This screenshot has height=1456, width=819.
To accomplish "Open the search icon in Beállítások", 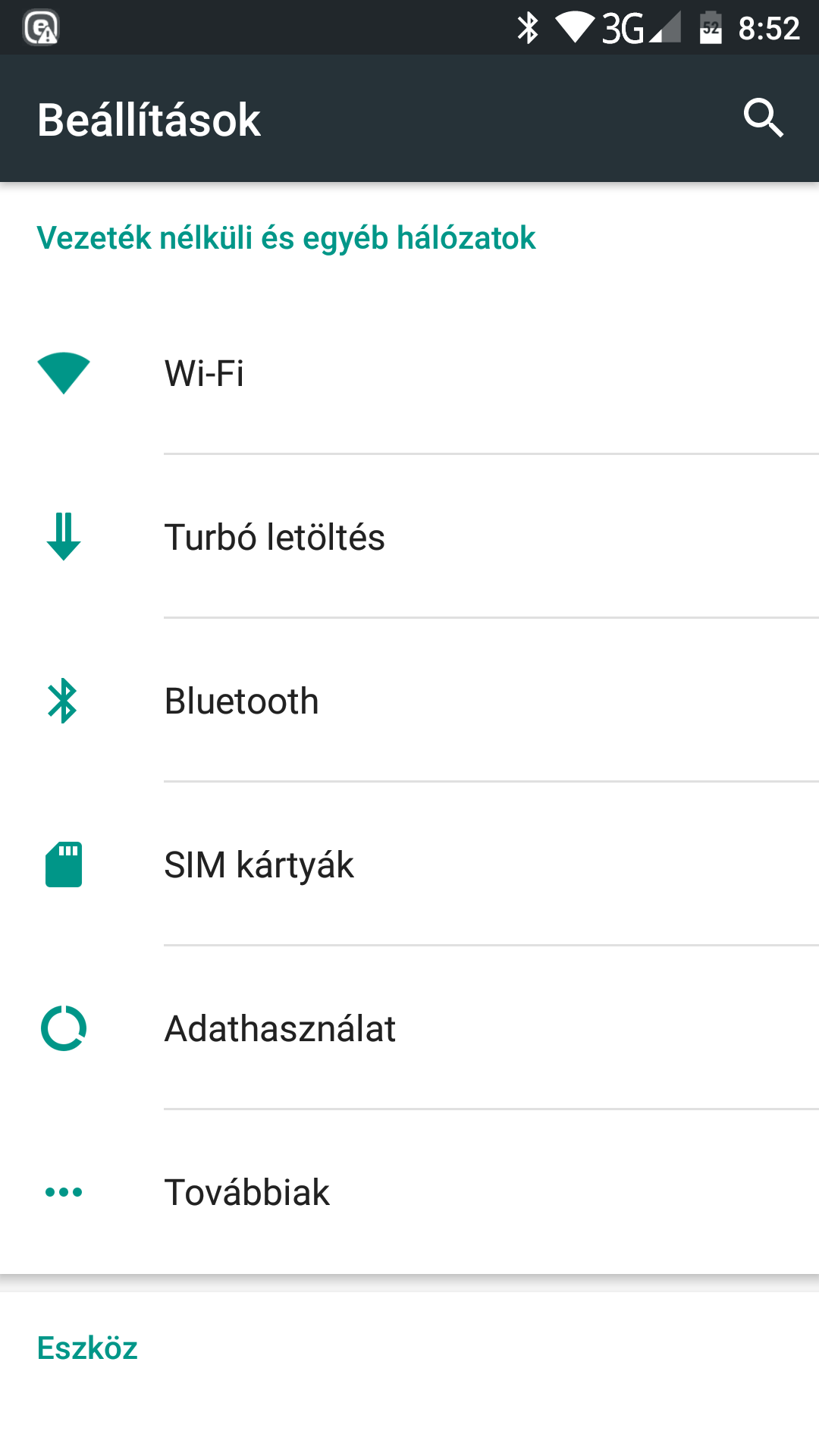I will point(762,118).
